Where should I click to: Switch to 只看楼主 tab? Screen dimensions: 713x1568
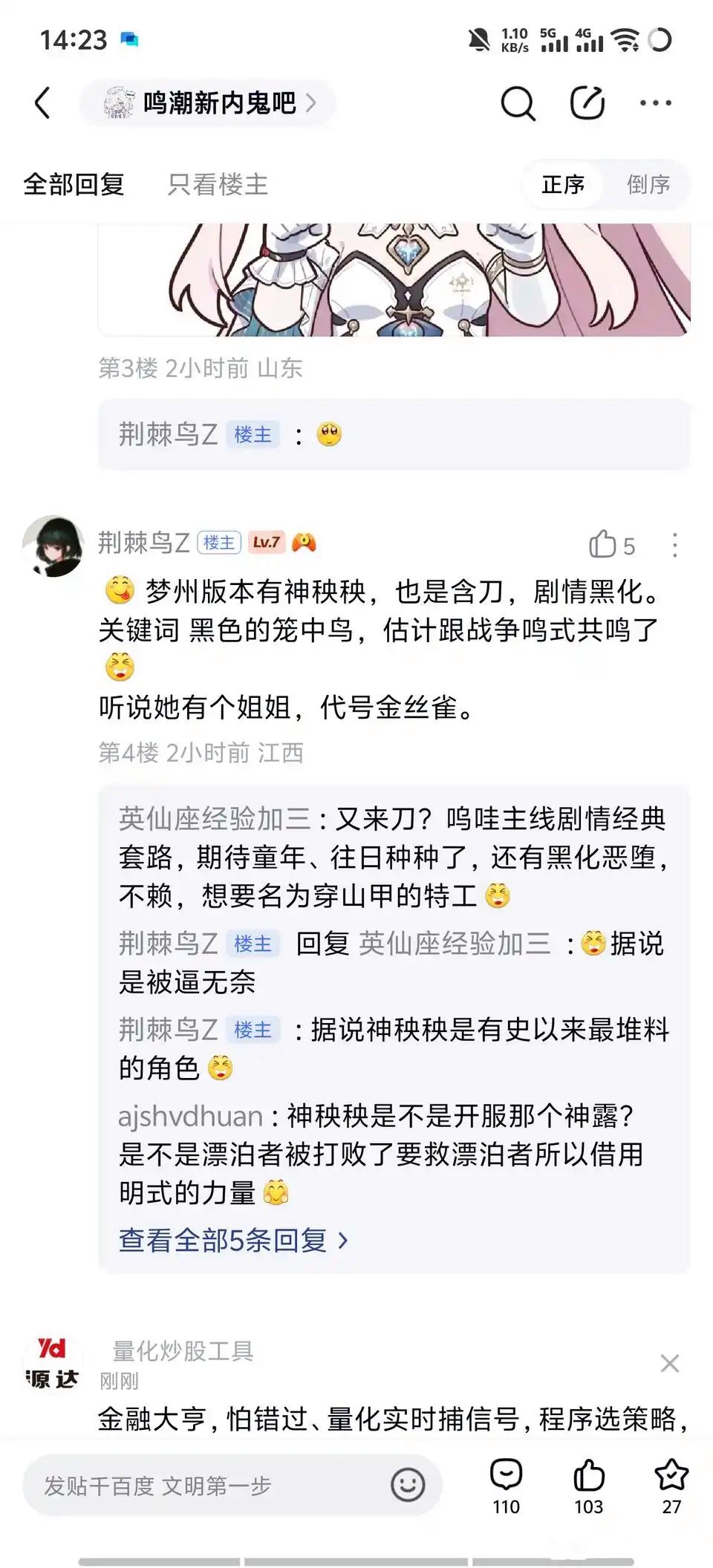point(218,184)
